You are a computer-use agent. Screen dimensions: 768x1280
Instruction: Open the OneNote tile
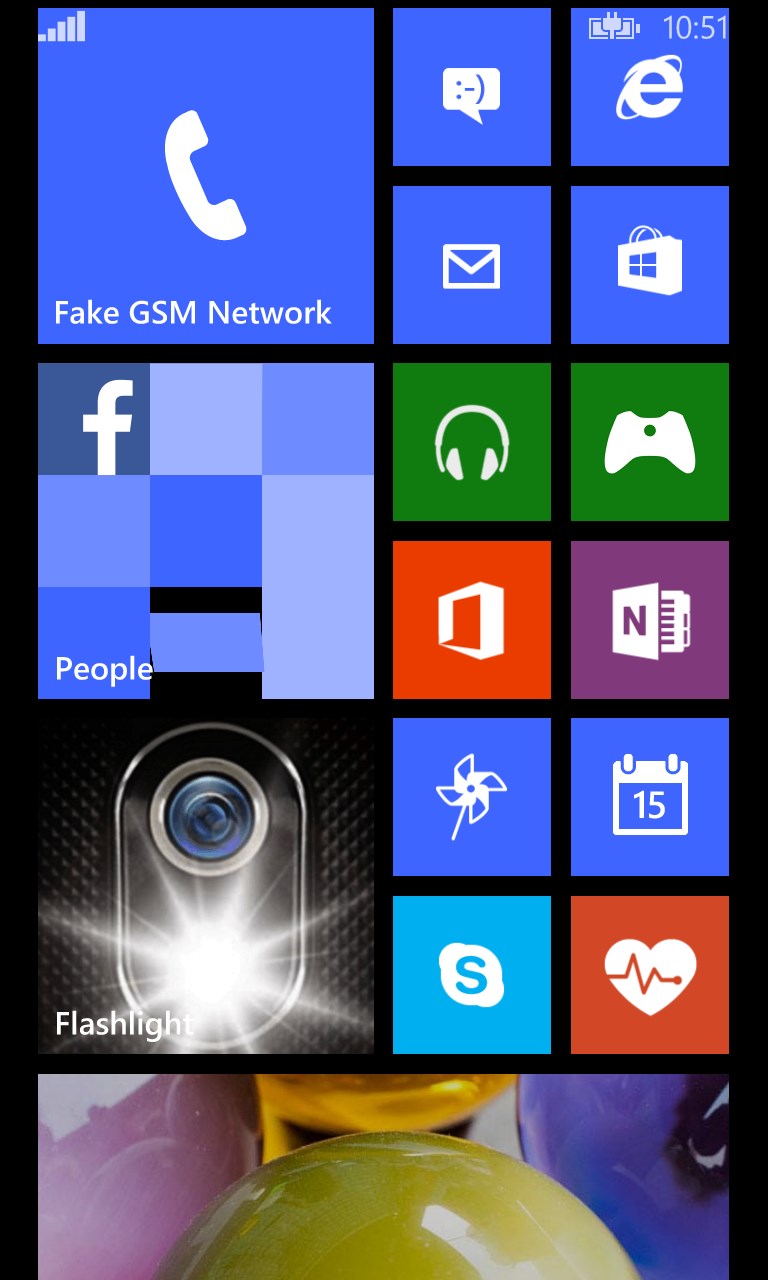649,620
